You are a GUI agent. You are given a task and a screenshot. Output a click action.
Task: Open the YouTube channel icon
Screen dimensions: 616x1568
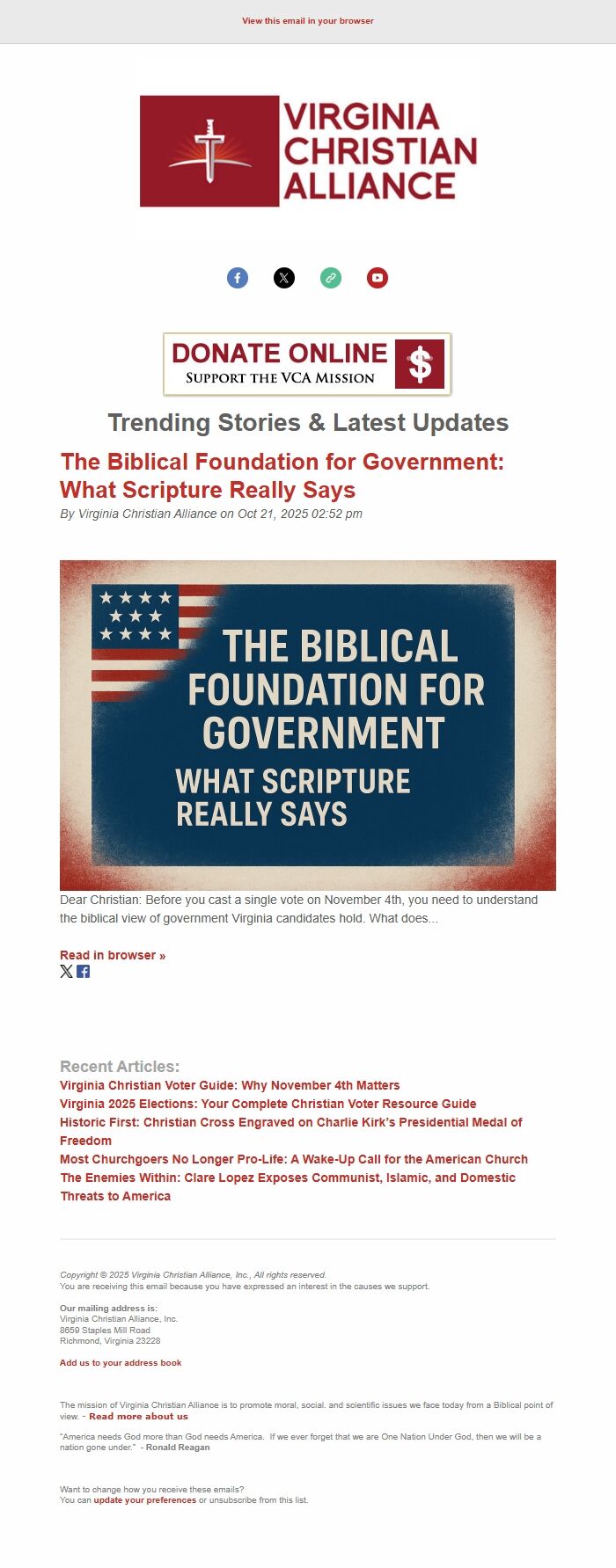378,278
